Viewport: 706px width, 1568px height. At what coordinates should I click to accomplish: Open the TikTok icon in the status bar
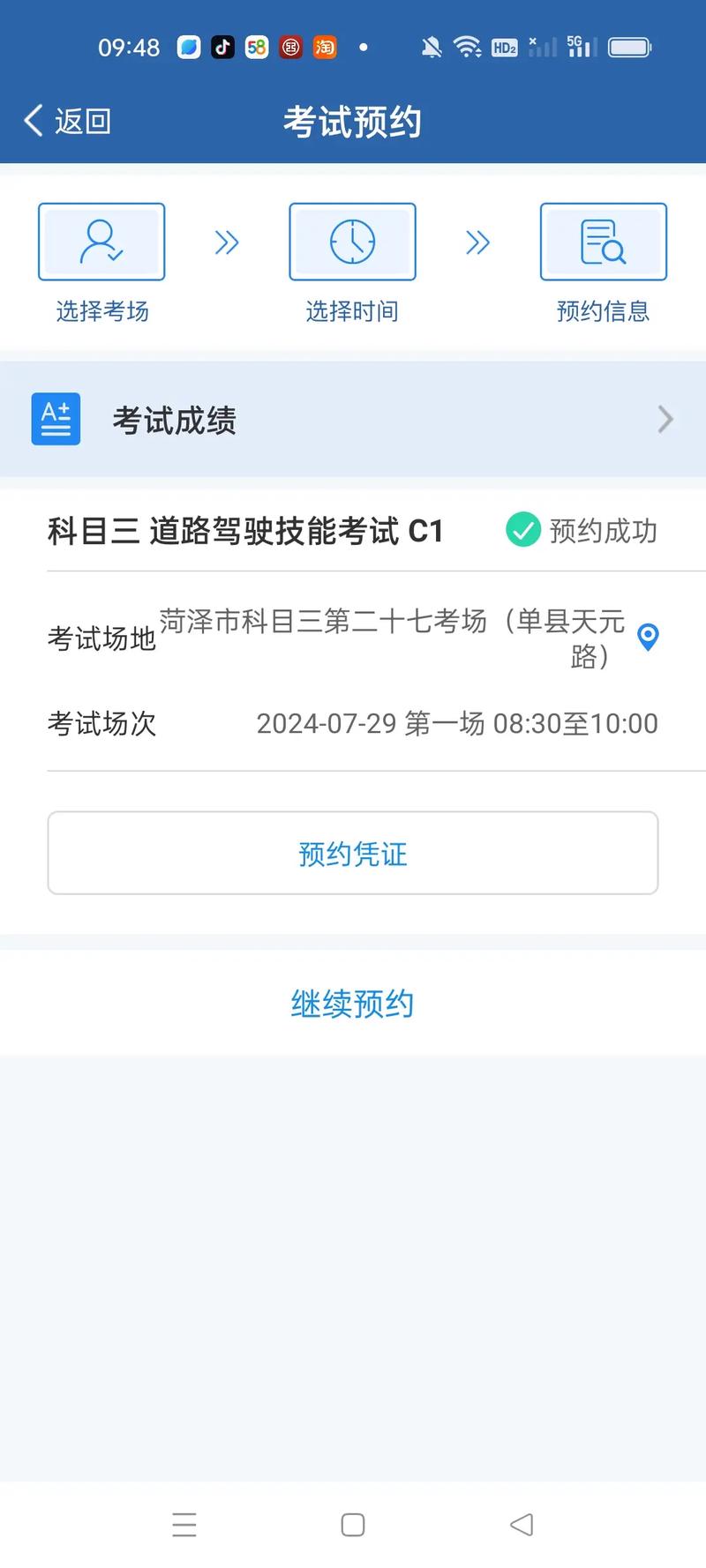click(222, 47)
